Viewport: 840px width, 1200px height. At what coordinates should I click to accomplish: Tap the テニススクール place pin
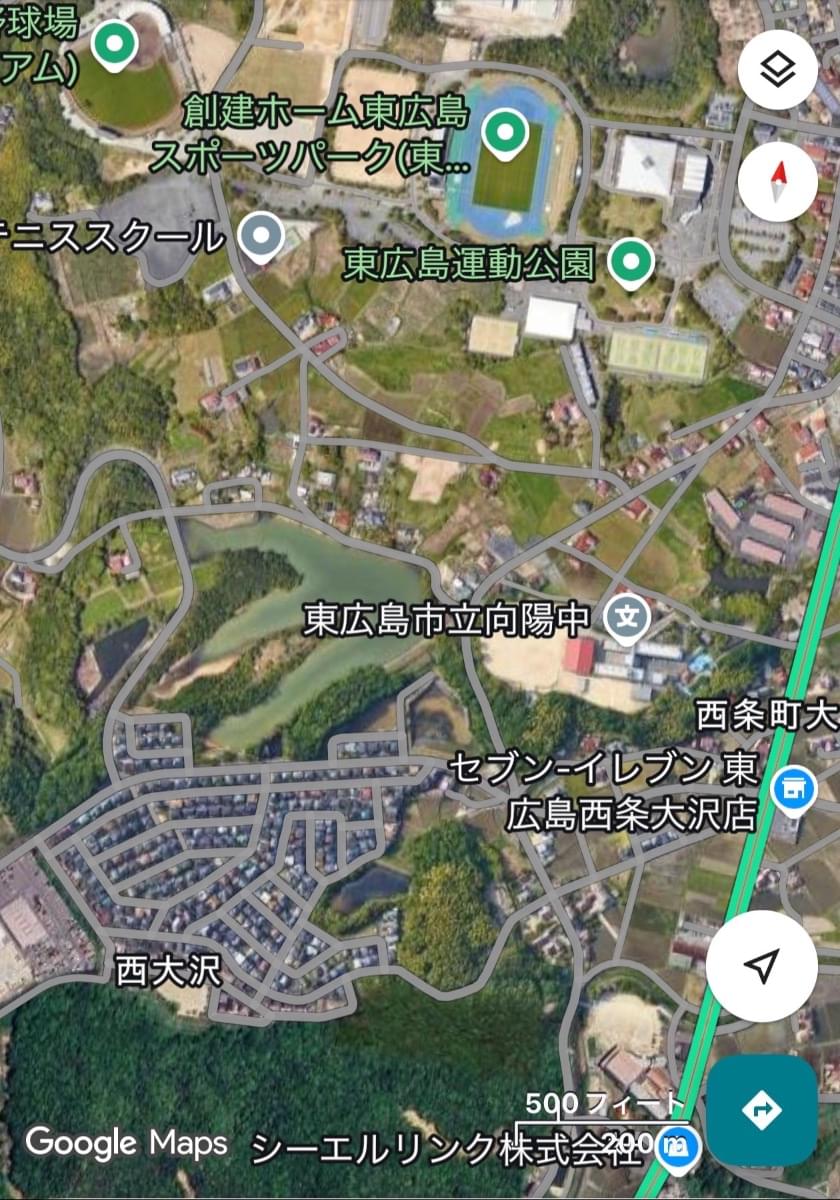pos(262,236)
